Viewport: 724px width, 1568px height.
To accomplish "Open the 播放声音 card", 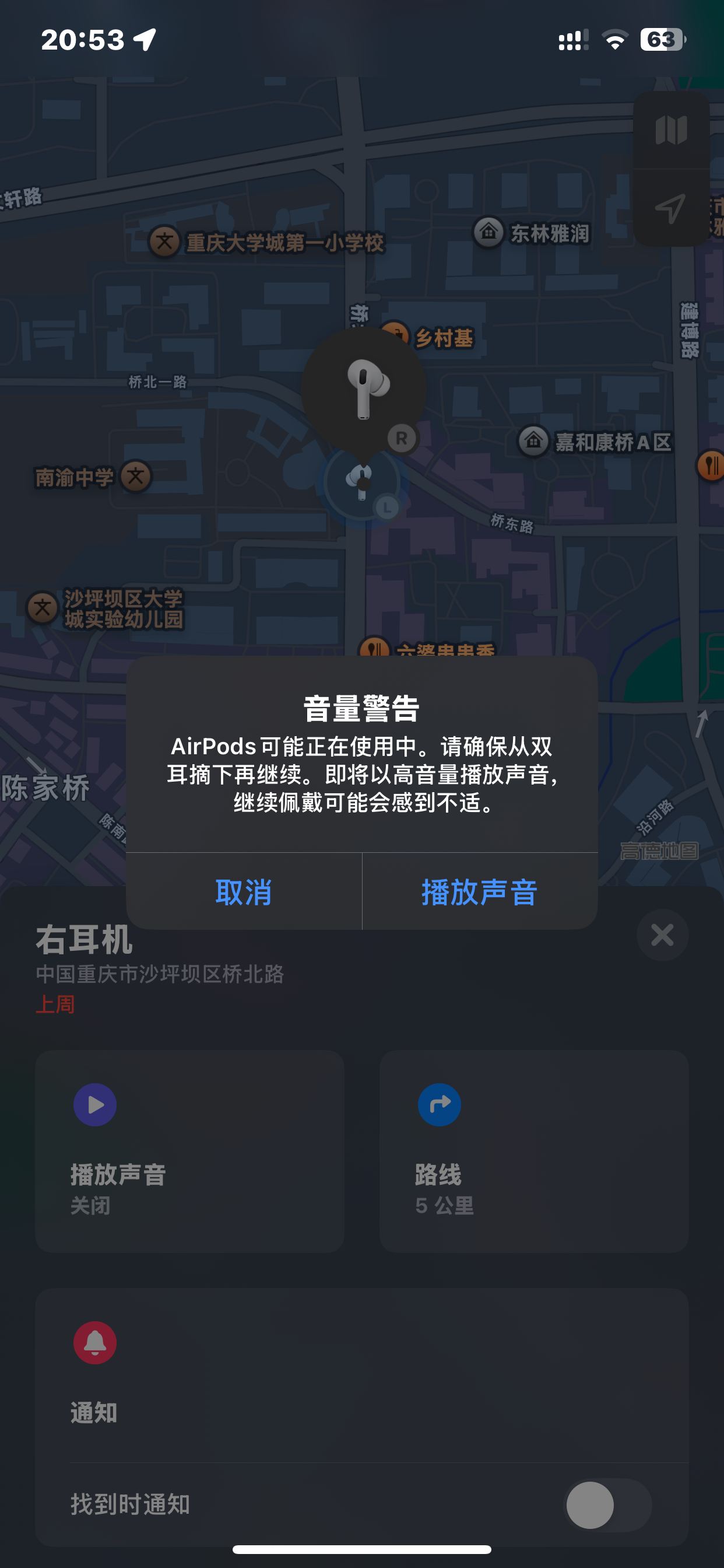I will [x=189, y=1150].
